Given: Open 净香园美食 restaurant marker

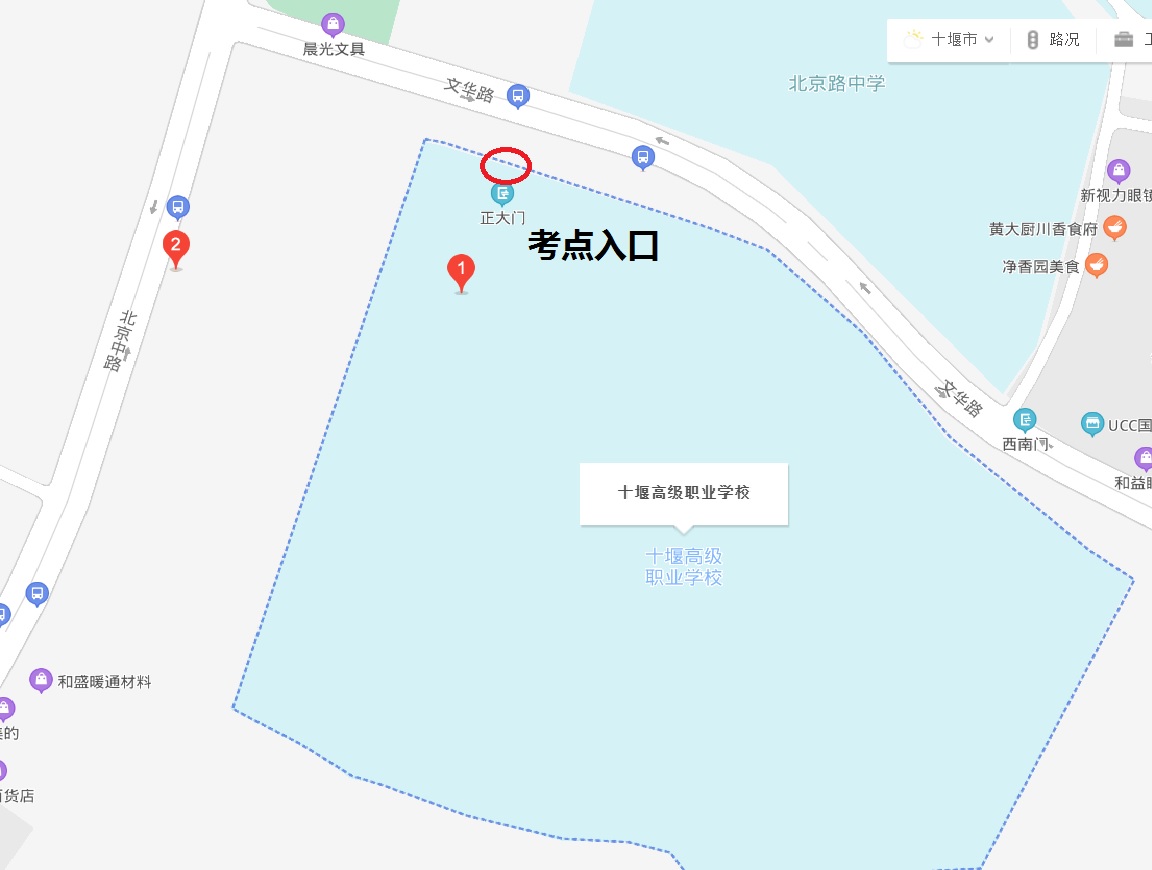Looking at the screenshot, I should click(x=1097, y=266).
